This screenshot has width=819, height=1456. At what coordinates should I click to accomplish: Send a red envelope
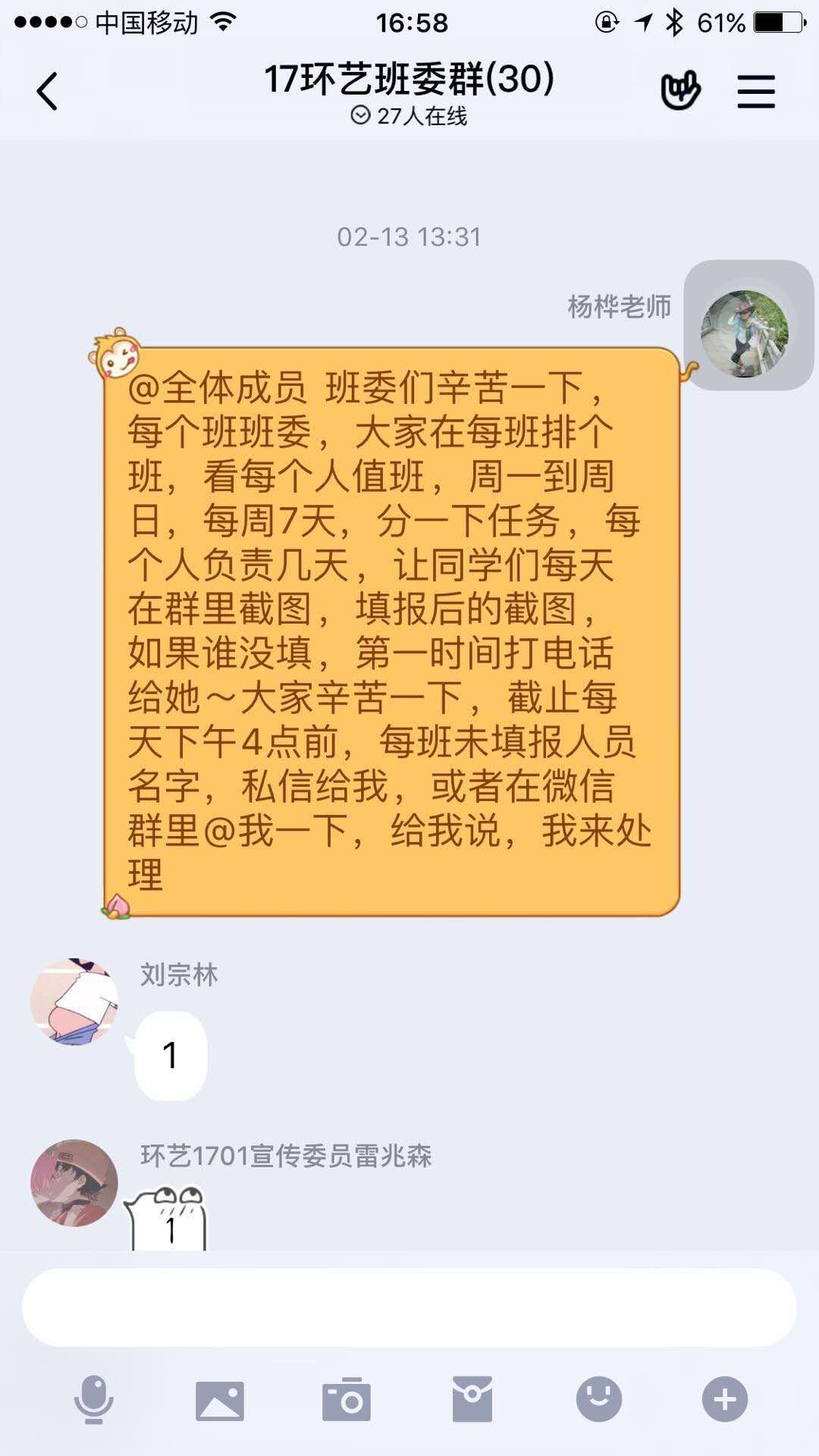pyautogui.click(x=472, y=1400)
